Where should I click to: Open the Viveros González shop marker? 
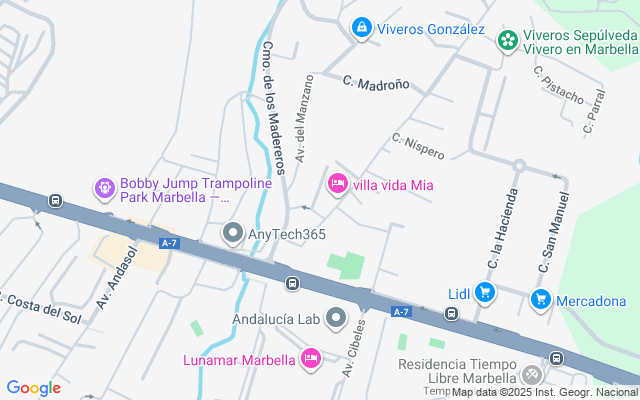(x=361, y=29)
